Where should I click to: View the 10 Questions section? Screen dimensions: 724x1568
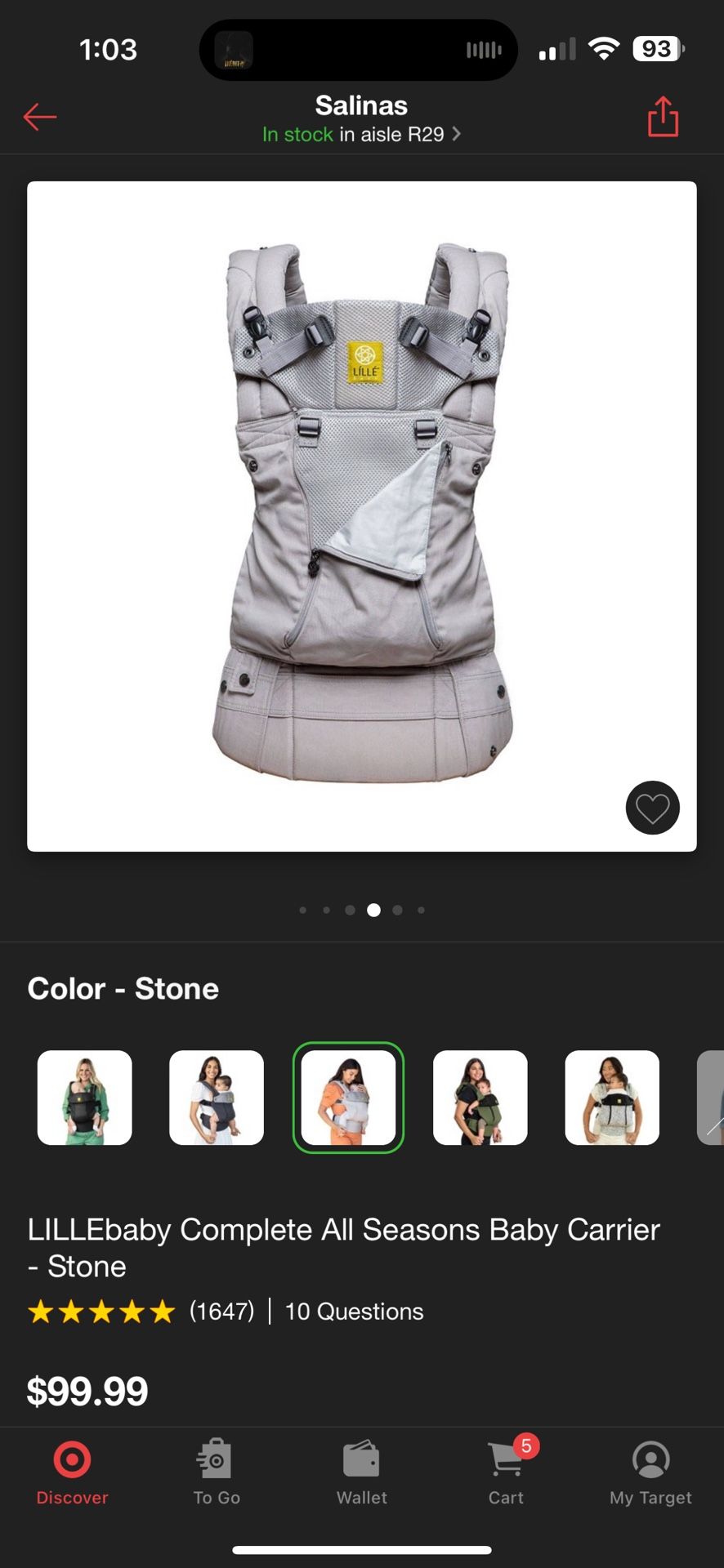tap(354, 1312)
